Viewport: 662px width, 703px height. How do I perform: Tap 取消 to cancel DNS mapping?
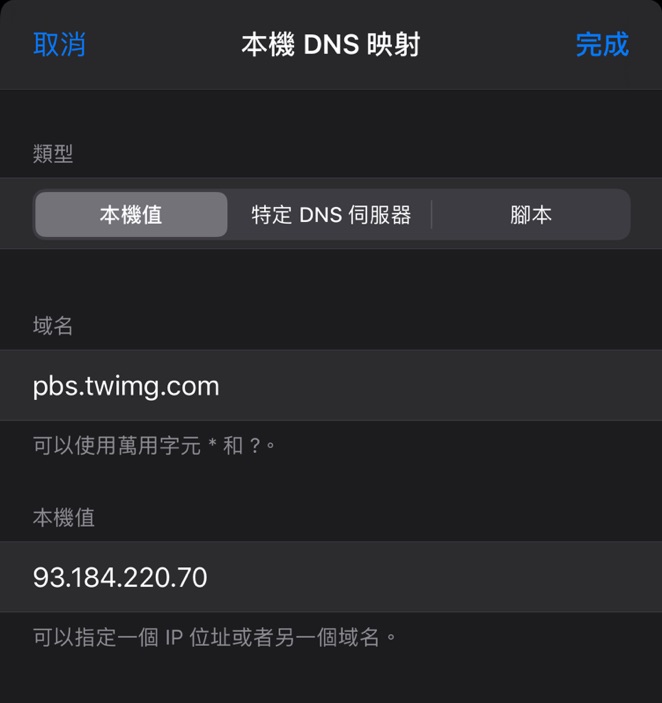(59, 44)
